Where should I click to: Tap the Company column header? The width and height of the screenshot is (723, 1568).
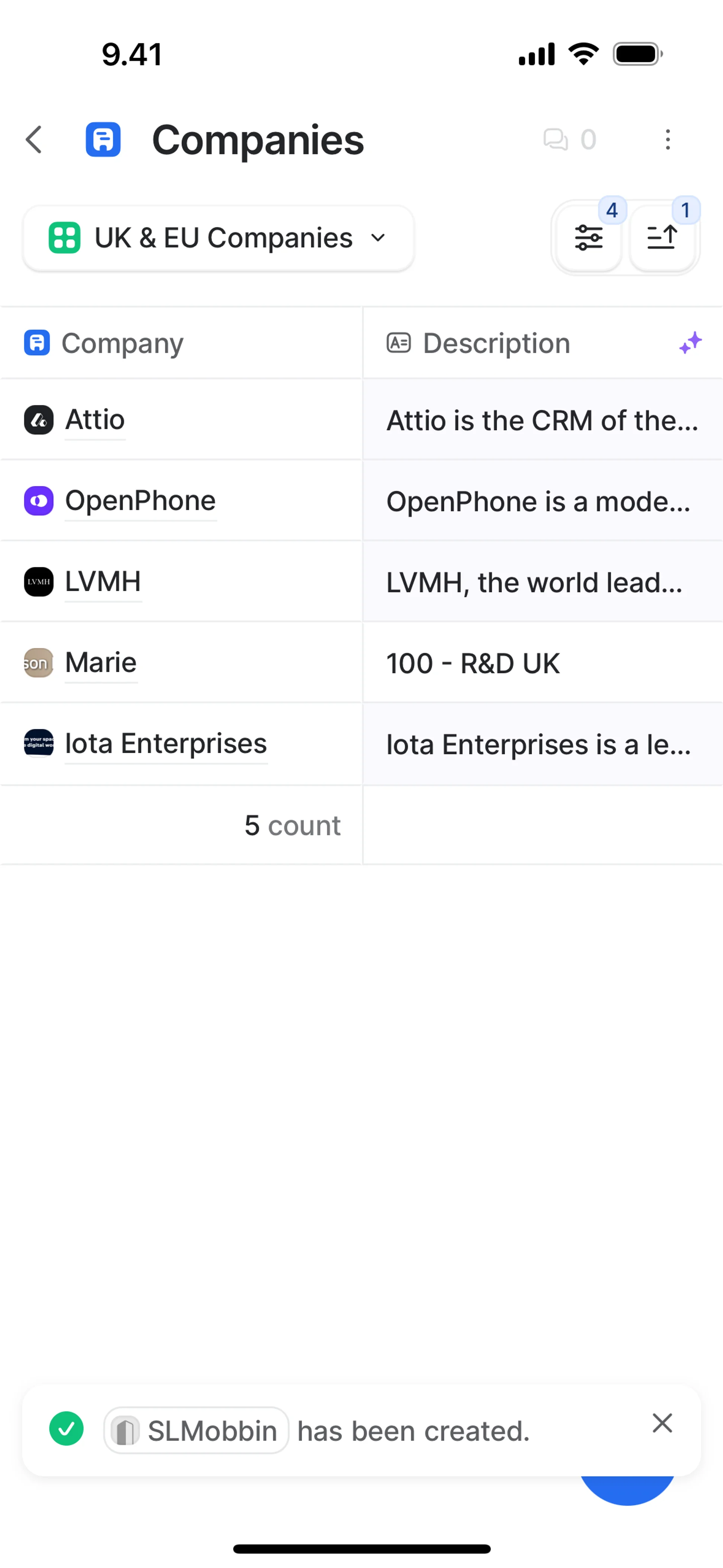coord(122,343)
